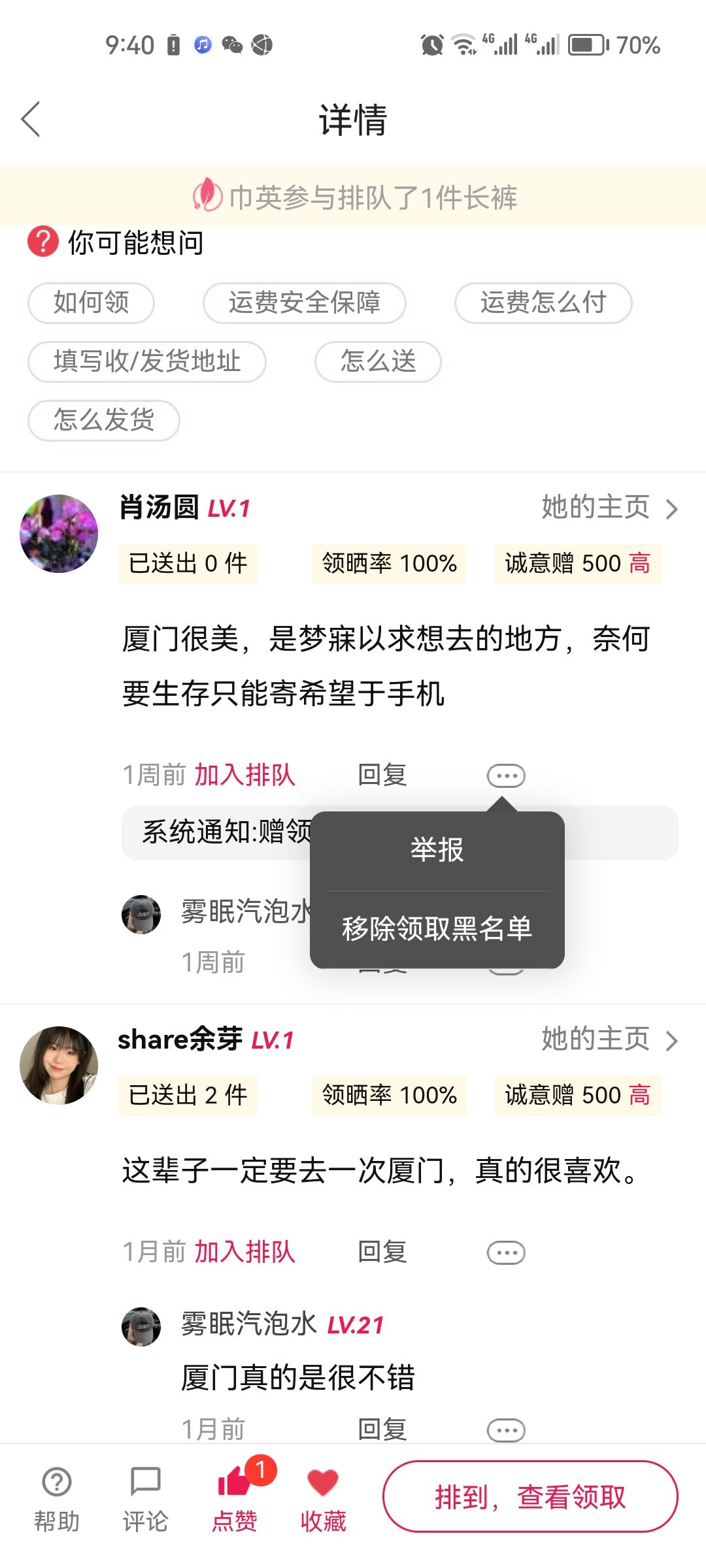The width and height of the screenshot is (706, 1568).
Task: Tap the 运费怎么付 chip
Action: (543, 302)
